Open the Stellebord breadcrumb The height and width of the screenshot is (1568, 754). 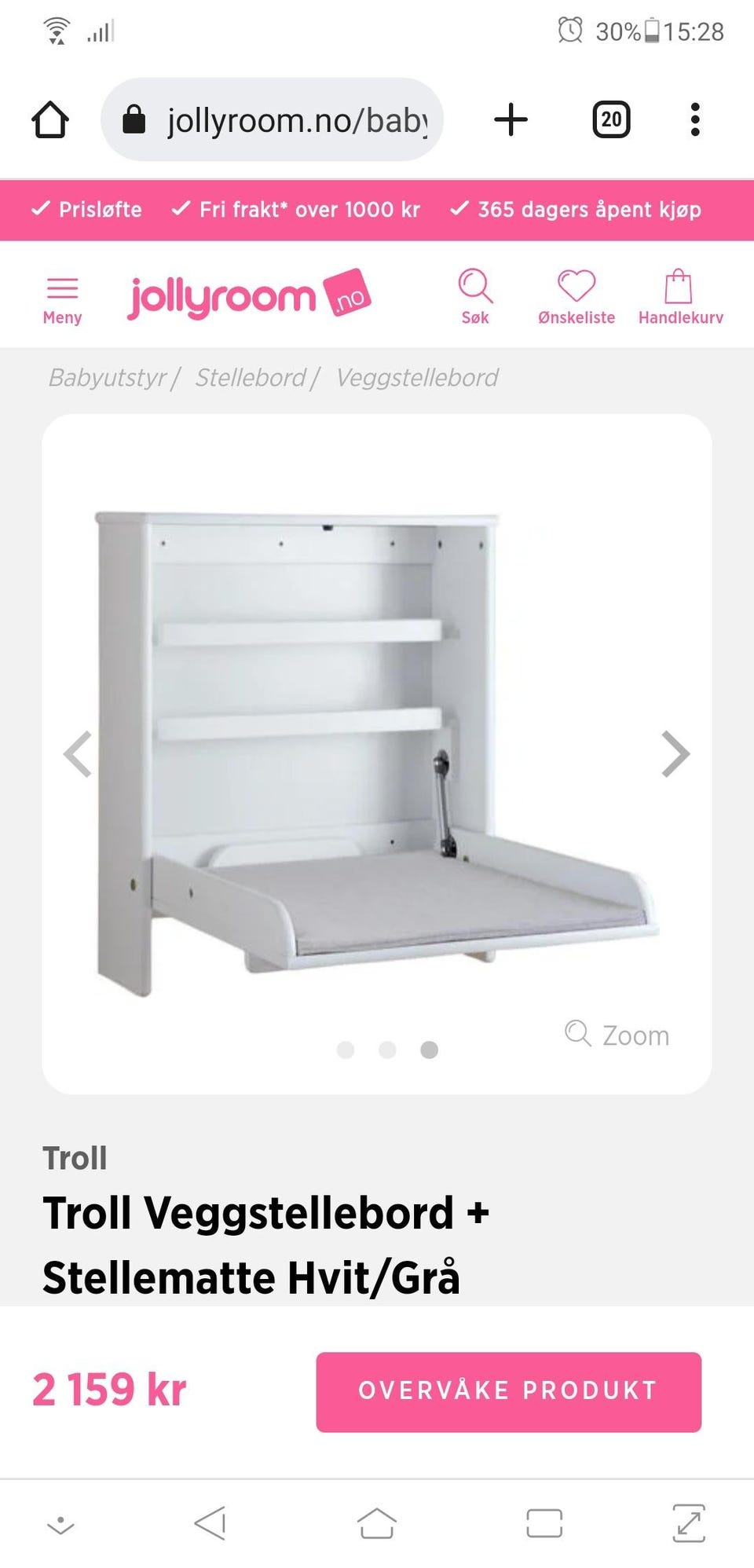point(251,378)
